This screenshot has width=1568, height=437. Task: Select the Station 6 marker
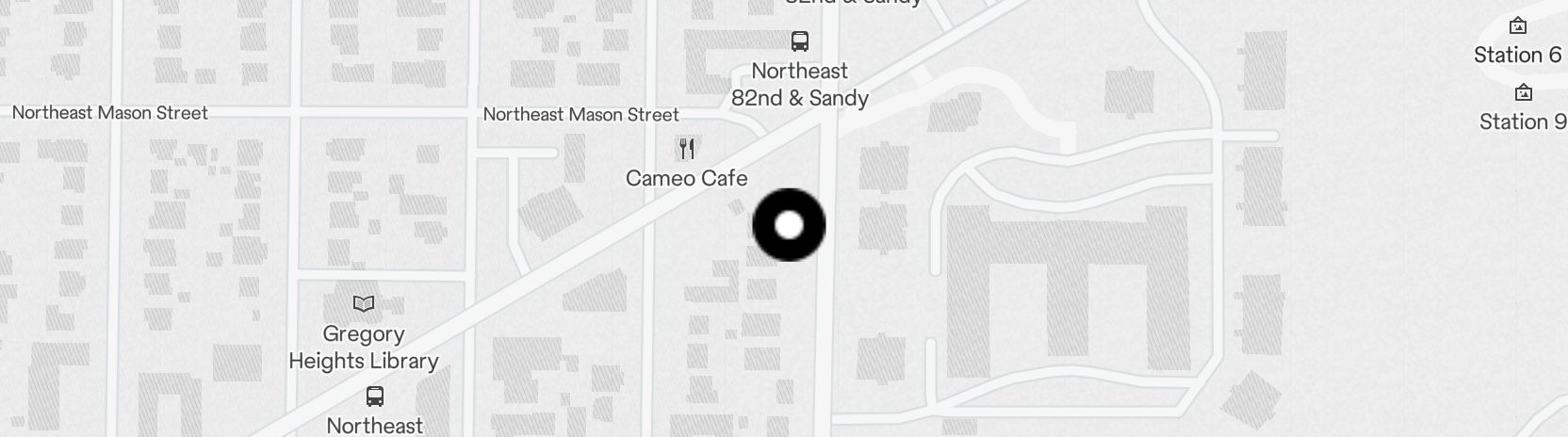[1517, 25]
